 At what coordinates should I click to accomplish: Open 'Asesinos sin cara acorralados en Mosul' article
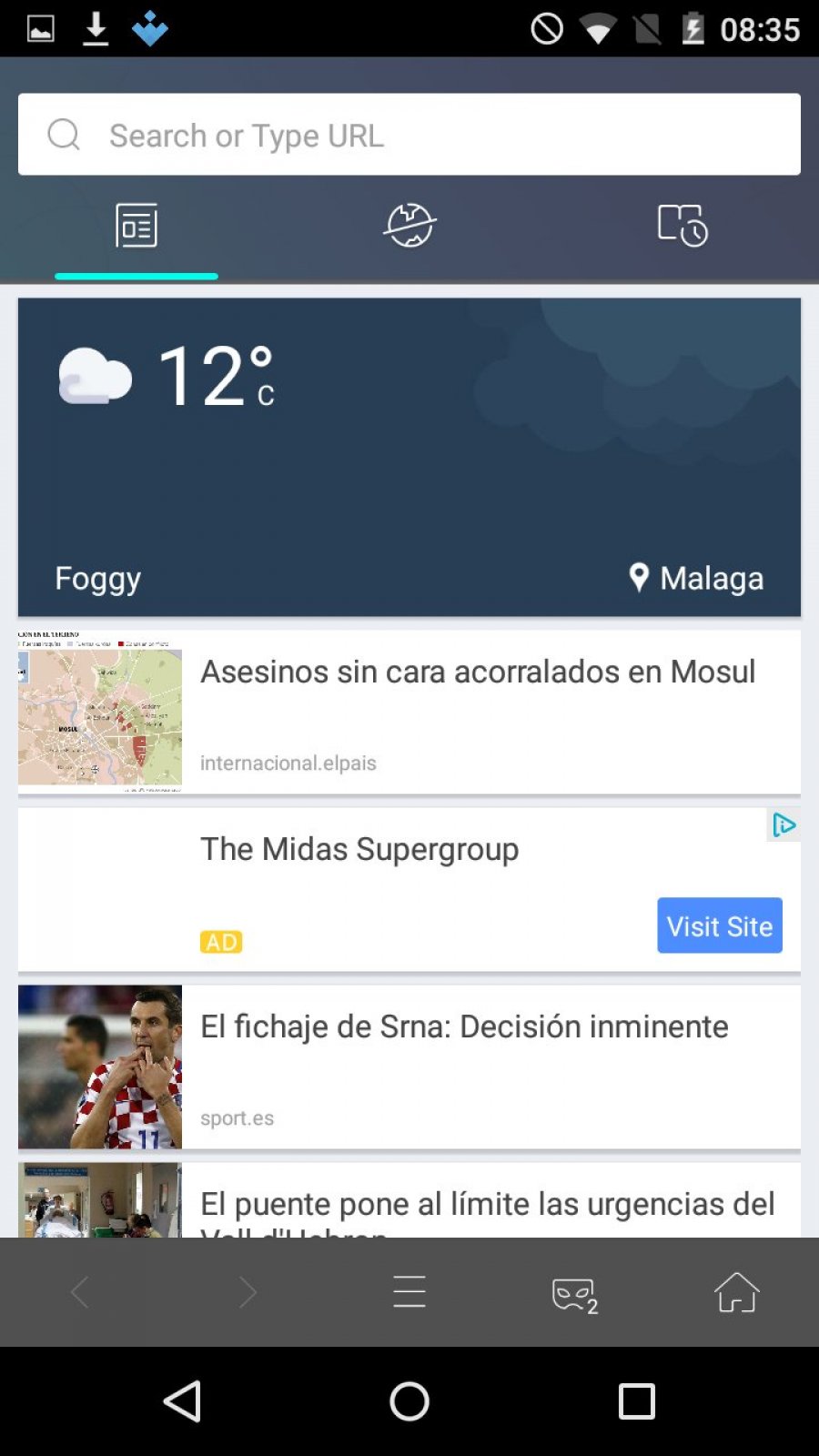tap(477, 671)
